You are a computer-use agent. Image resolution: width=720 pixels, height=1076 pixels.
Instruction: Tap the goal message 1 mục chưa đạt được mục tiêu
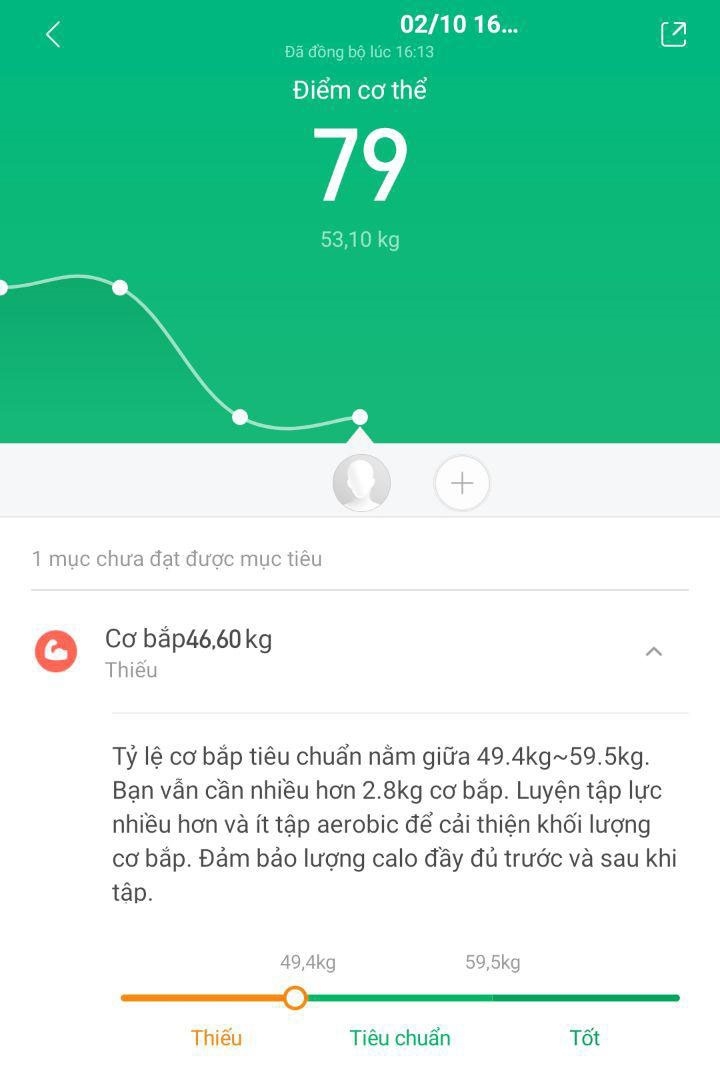pyautogui.click(x=178, y=558)
